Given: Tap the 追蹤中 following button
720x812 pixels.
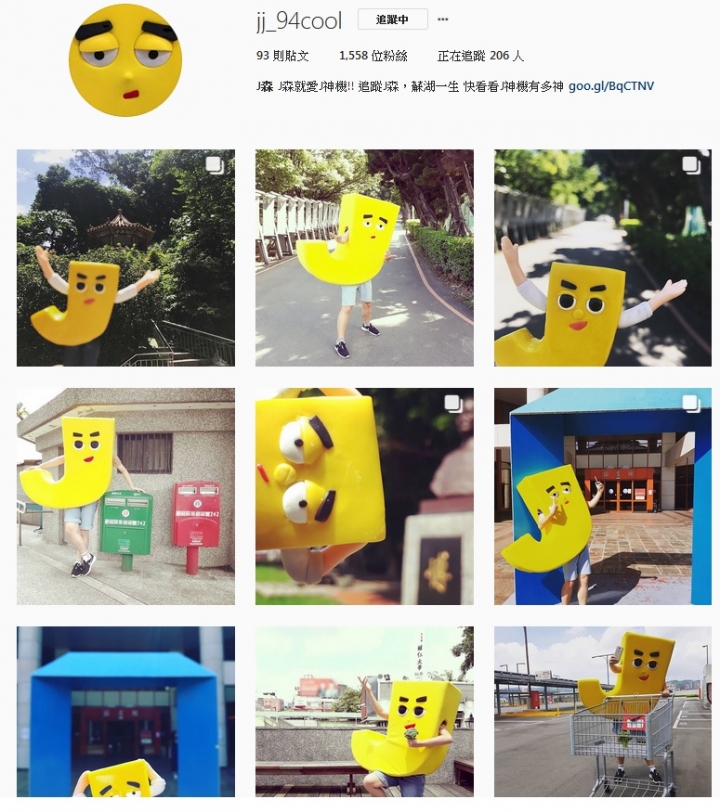Looking at the screenshot, I should (x=393, y=20).
